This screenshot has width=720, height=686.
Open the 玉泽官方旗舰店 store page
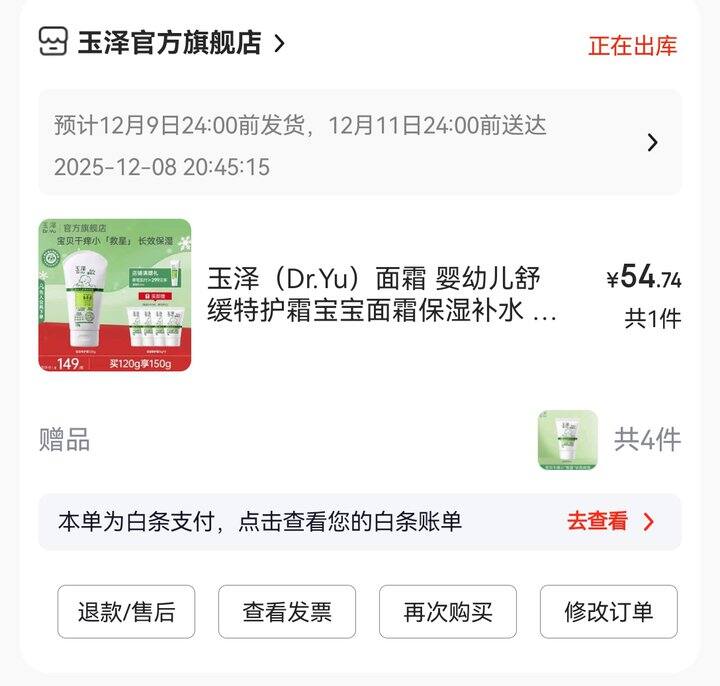pyautogui.click(x=168, y=42)
